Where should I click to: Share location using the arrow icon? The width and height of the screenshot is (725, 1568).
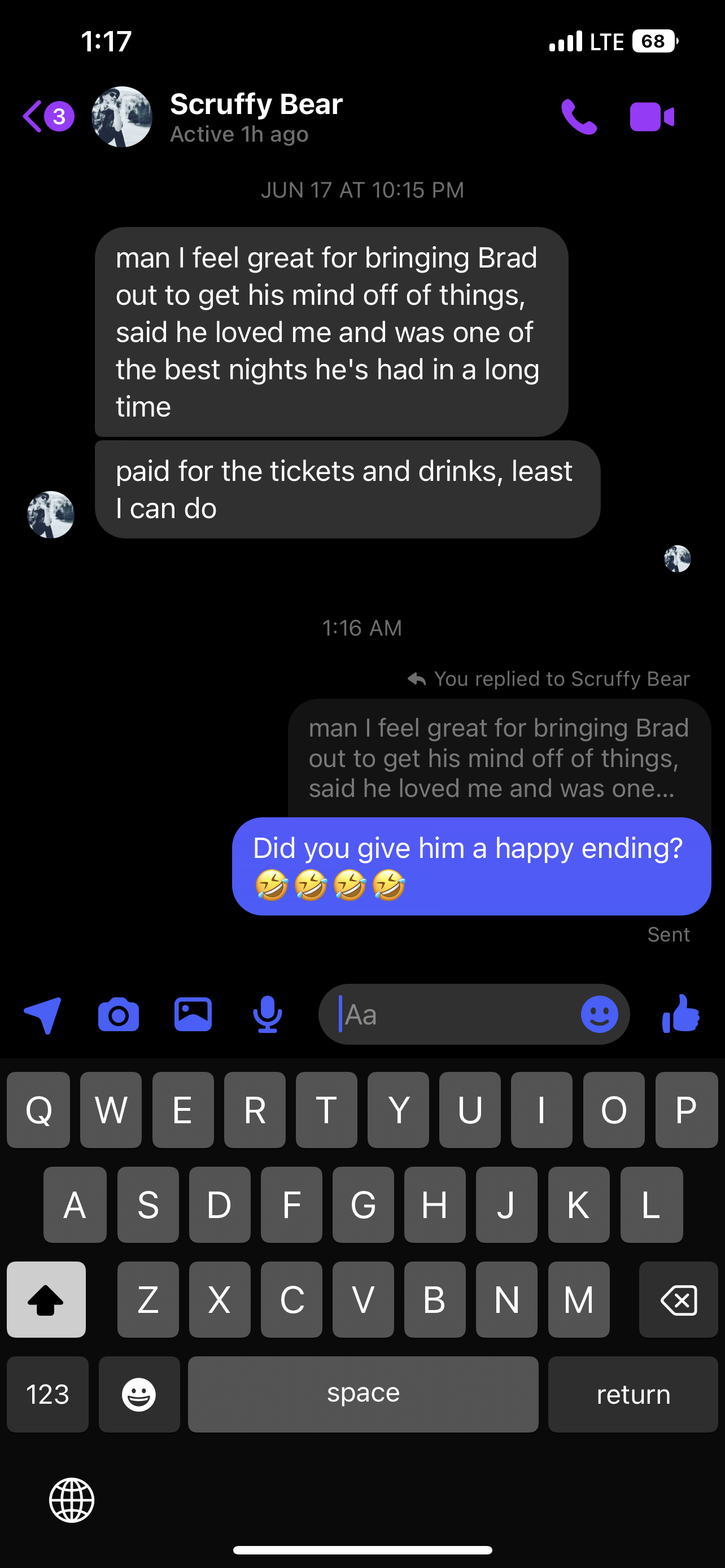click(43, 1014)
